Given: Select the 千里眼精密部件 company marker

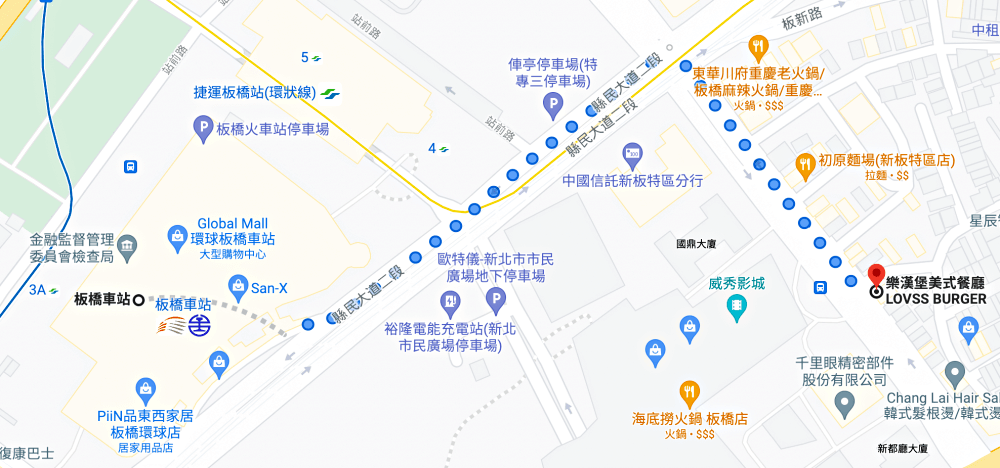Looking at the screenshot, I should [843, 406].
